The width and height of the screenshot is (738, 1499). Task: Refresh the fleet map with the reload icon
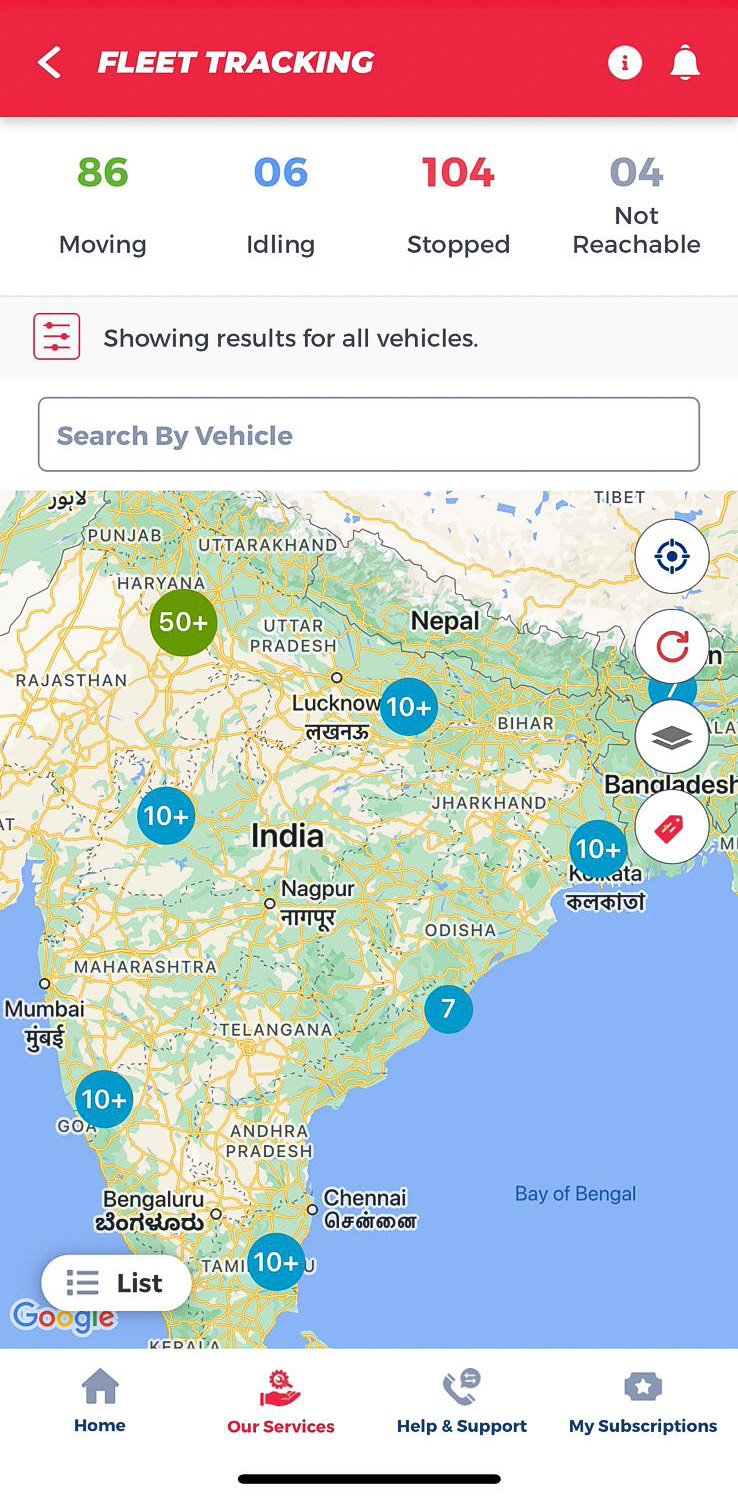tap(672, 647)
